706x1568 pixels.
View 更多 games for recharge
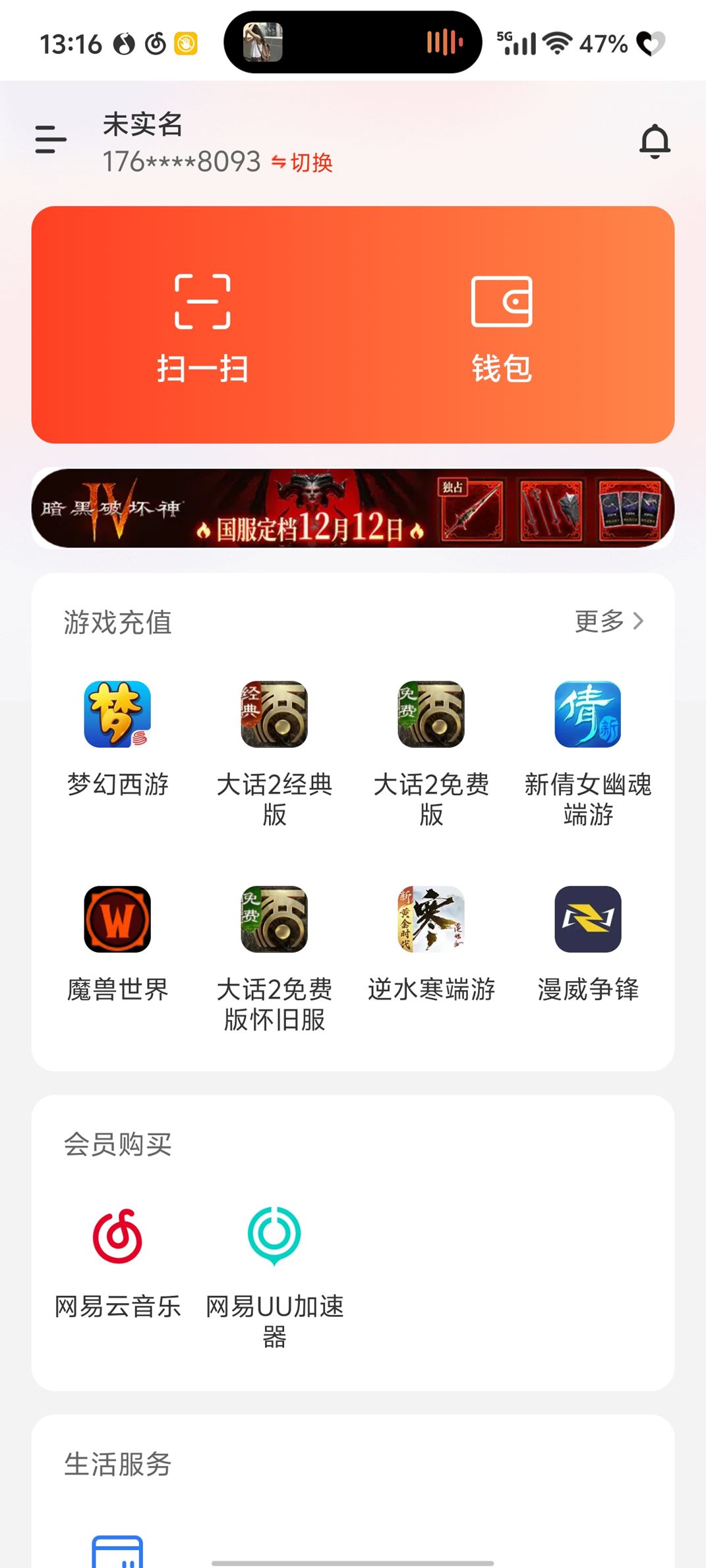(608, 621)
